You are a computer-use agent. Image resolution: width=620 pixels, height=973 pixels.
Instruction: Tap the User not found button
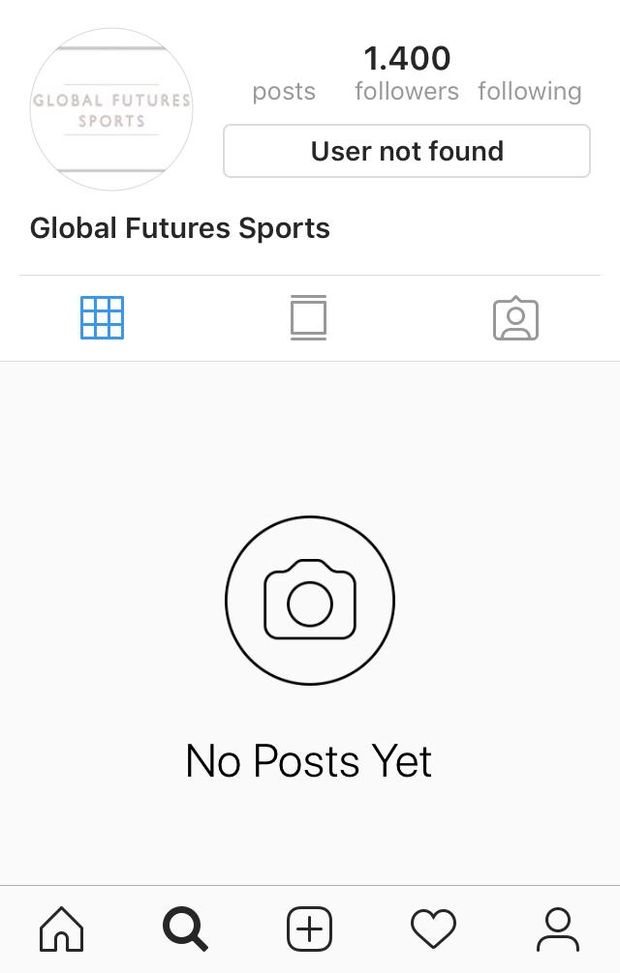tap(407, 151)
